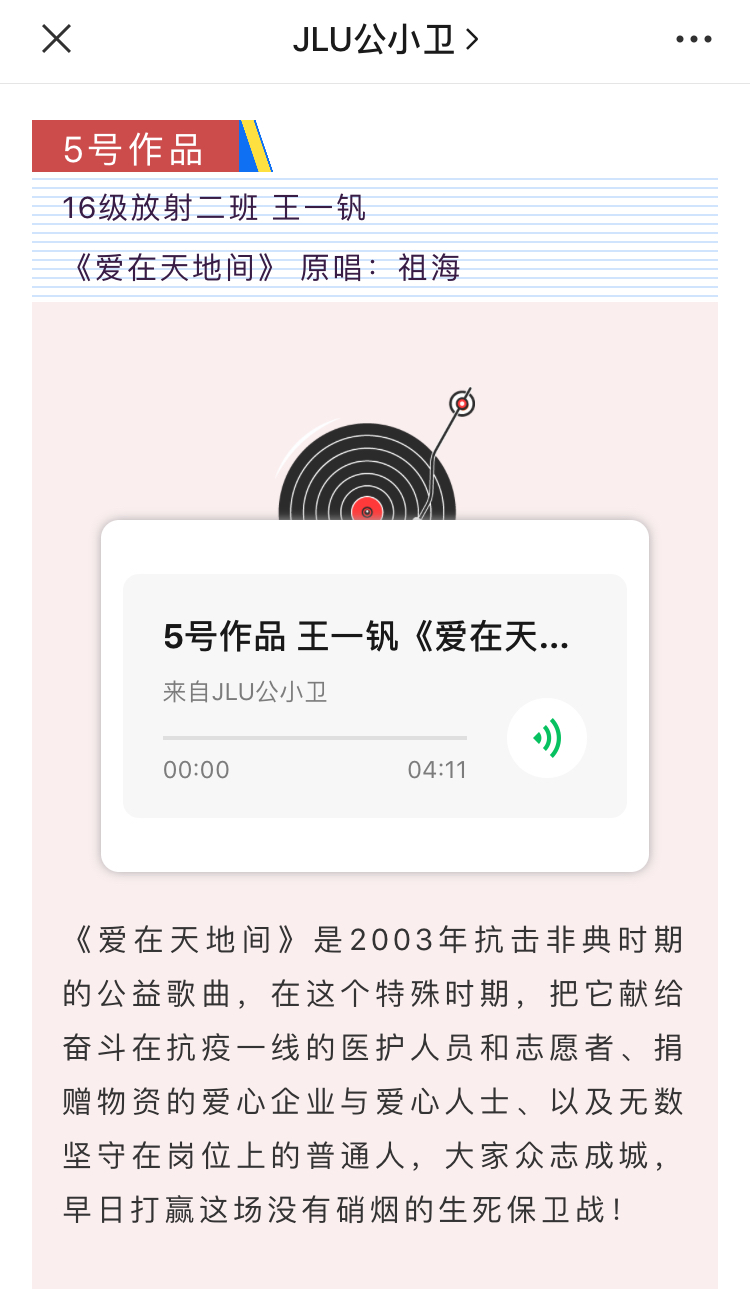The height and width of the screenshot is (1289, 750).
Task: Play the 5号作品 audio track
Action: point(546,739)
